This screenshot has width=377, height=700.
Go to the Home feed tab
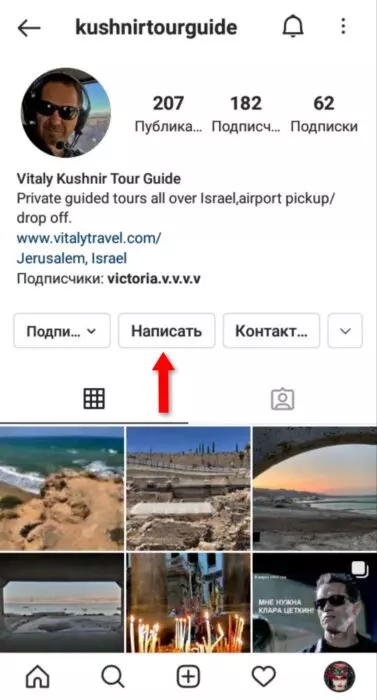[x=38, y=677]
